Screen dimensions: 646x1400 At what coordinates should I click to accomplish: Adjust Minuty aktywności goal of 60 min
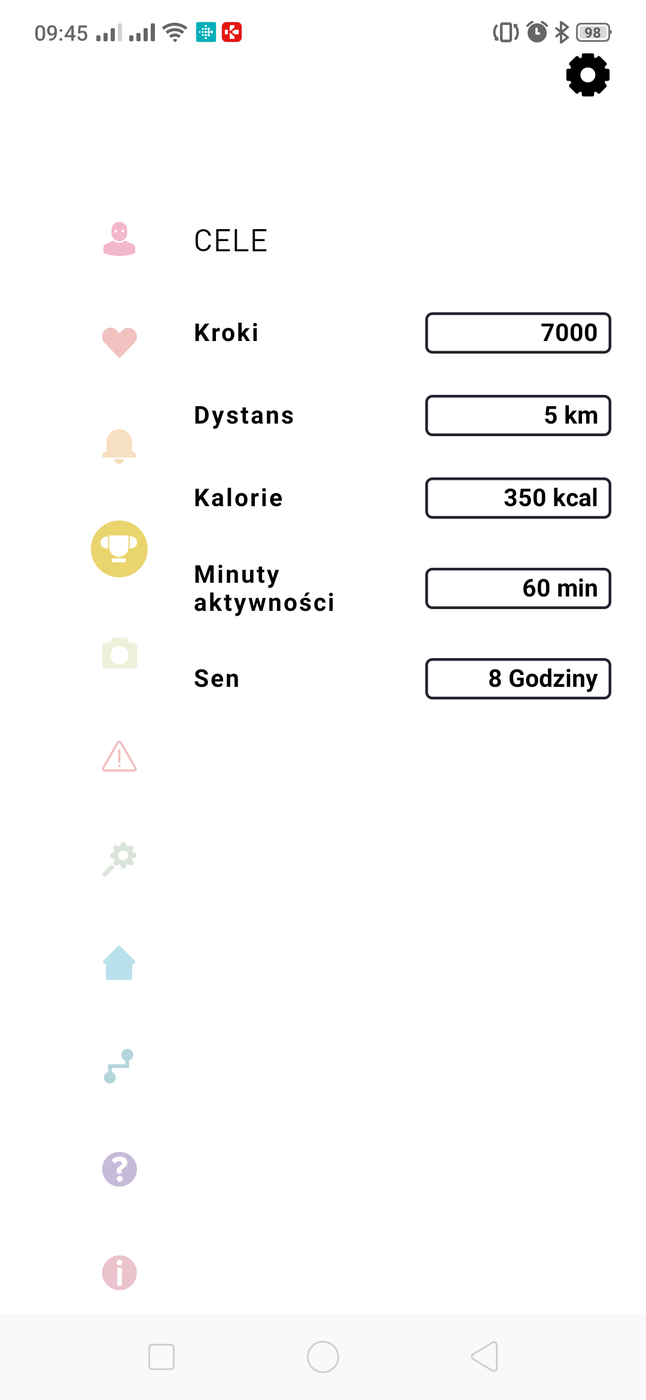[518, 588]
